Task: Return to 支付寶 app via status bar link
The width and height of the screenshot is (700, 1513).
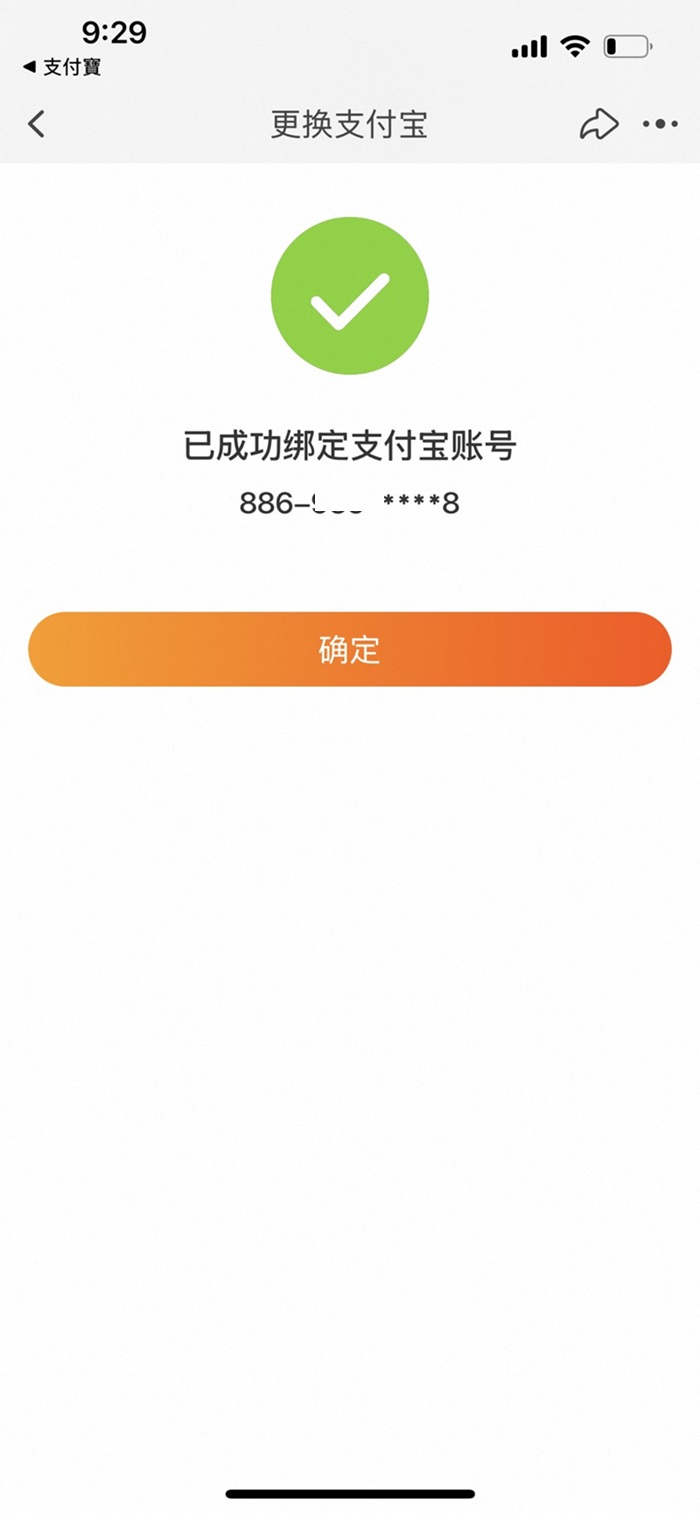Action: pos(61,67)
